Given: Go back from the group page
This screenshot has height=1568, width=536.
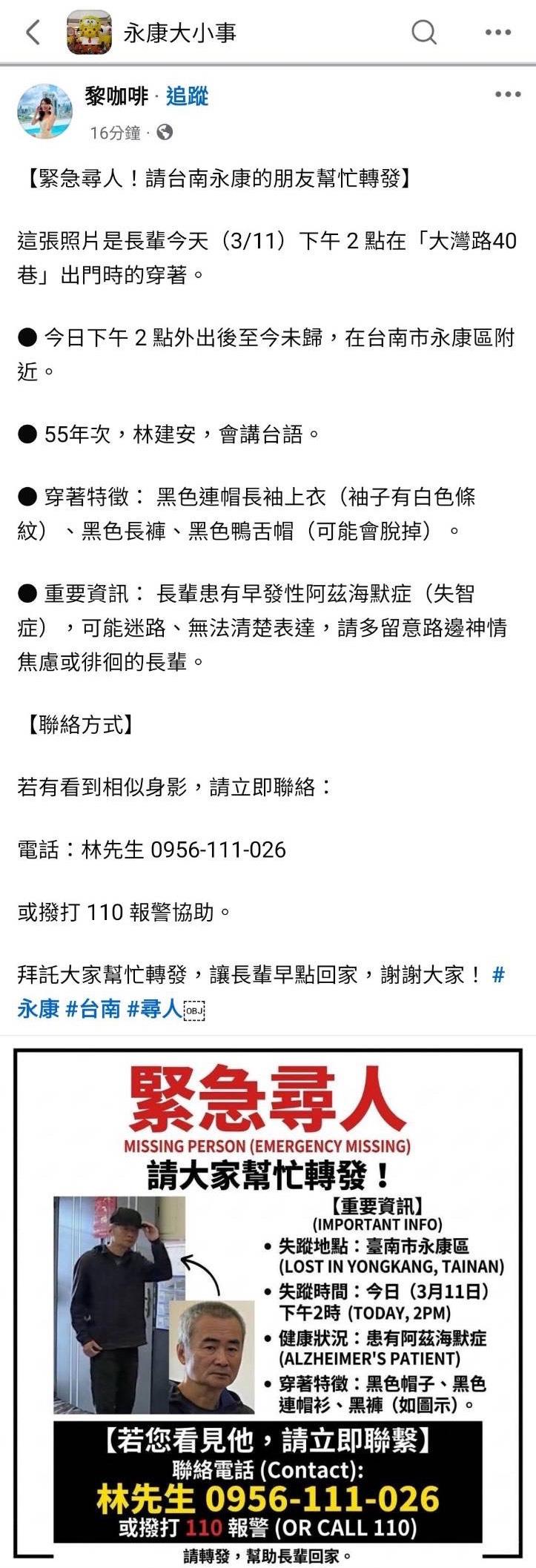Looking at the screenshot, I should click(33, 33).
